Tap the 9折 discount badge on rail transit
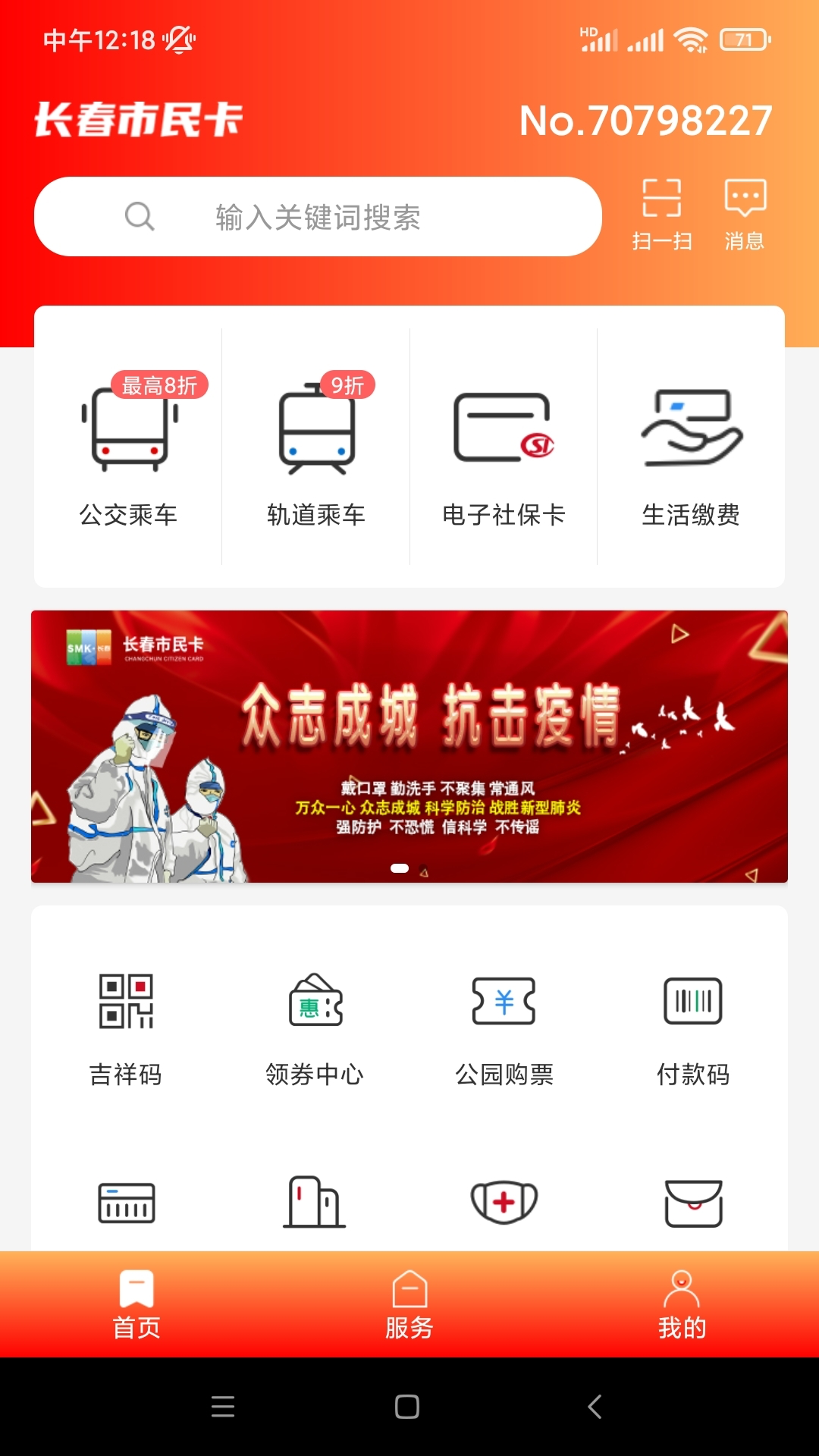 [x=345, y=385]
